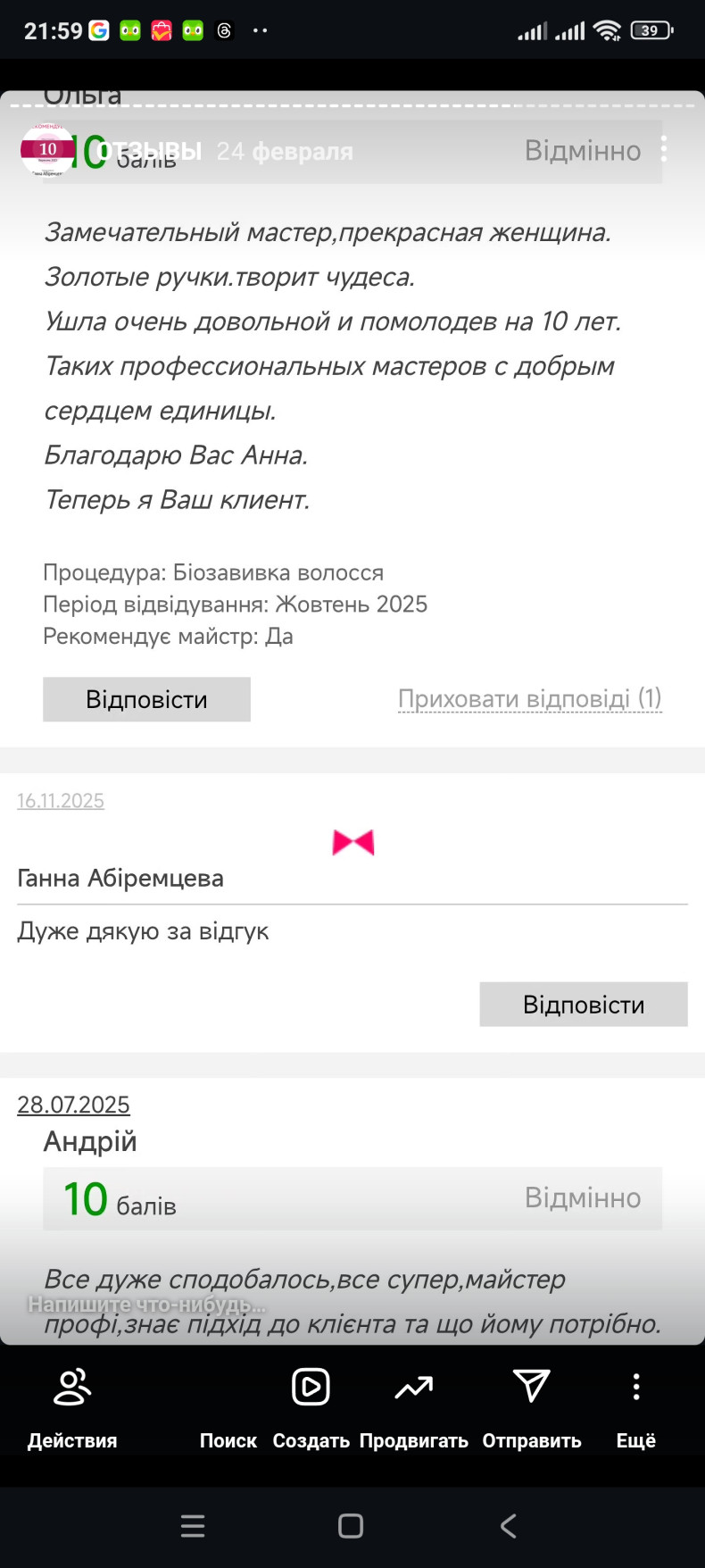Image resolution: width=705 pixels, height=1568 pixels.
Task: Open the story overflow menu at top right
Action: [x=663, y=149]
